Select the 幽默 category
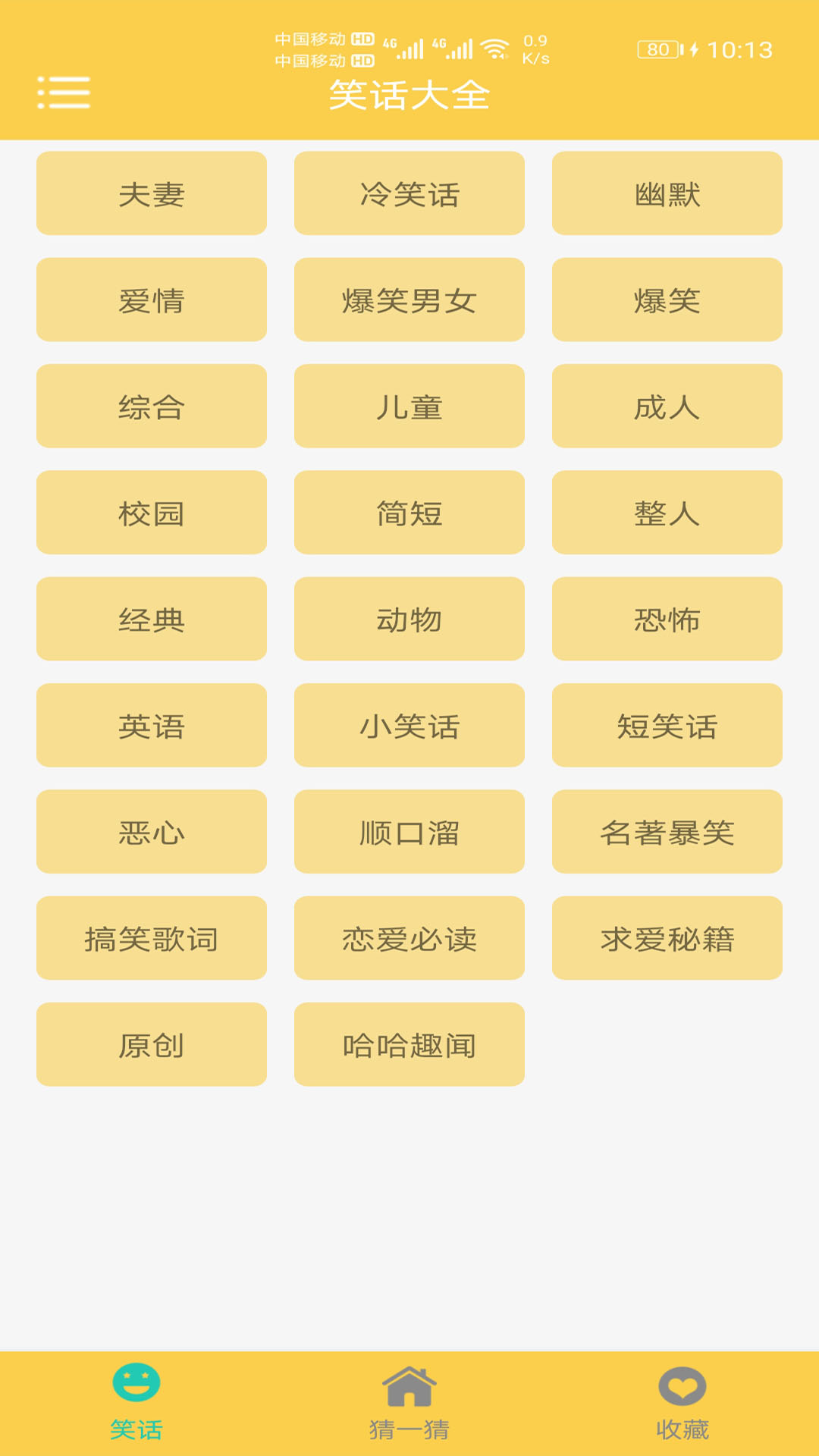 click(x=667, y=193)
